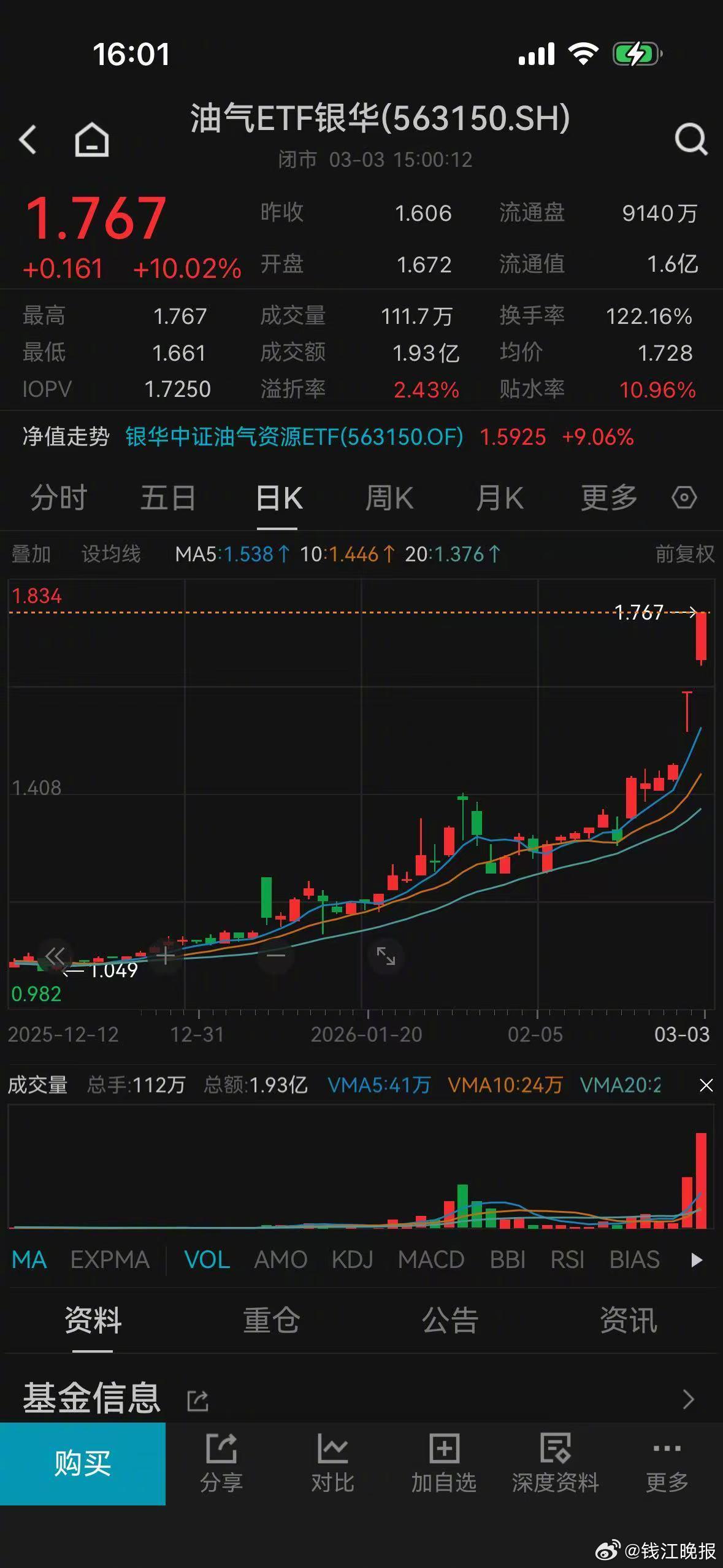Change the 前复权 adjustment mode
This screenshot has height=1568, width=723.
tap(685, 554)
